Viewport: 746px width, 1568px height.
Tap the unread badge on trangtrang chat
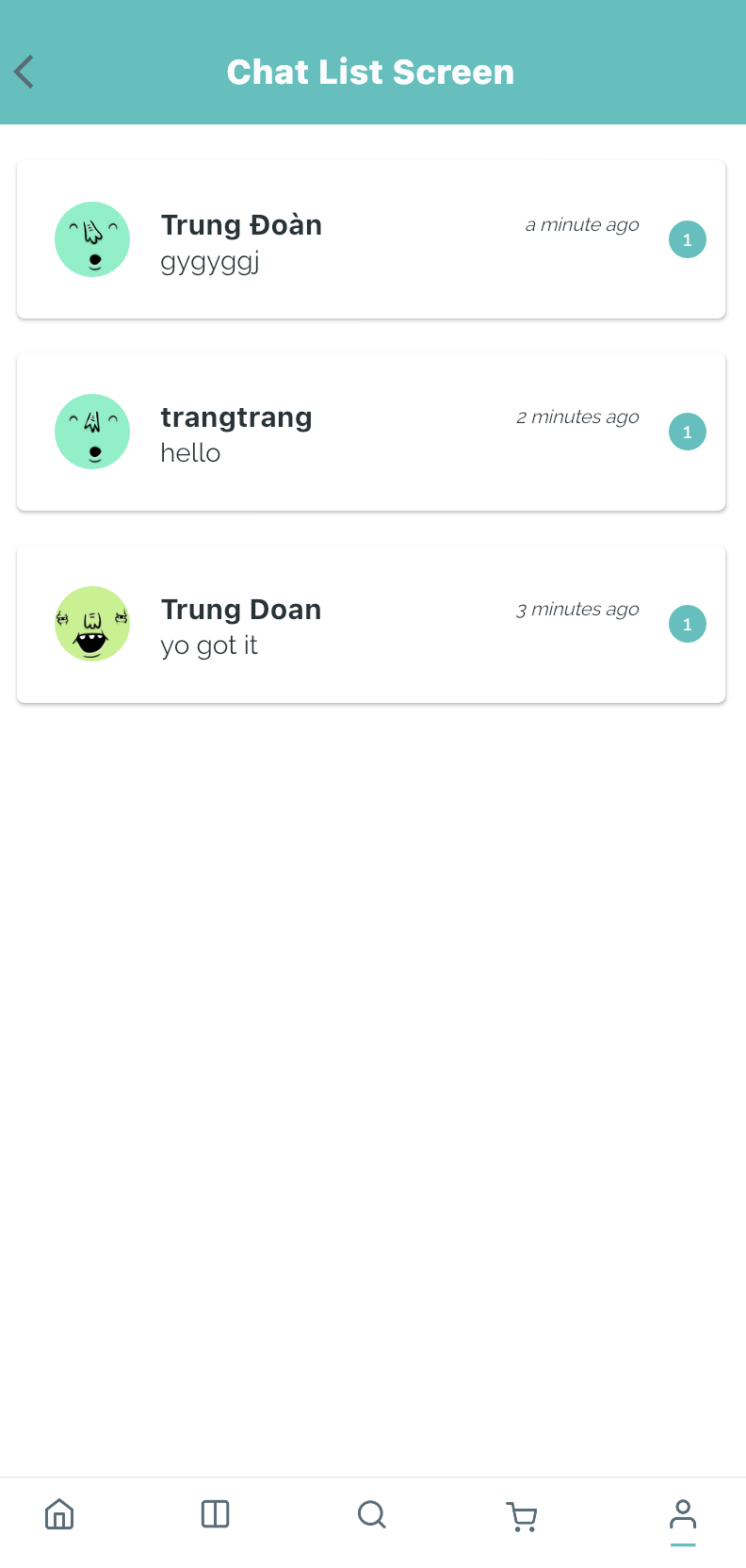click(687, 431)
